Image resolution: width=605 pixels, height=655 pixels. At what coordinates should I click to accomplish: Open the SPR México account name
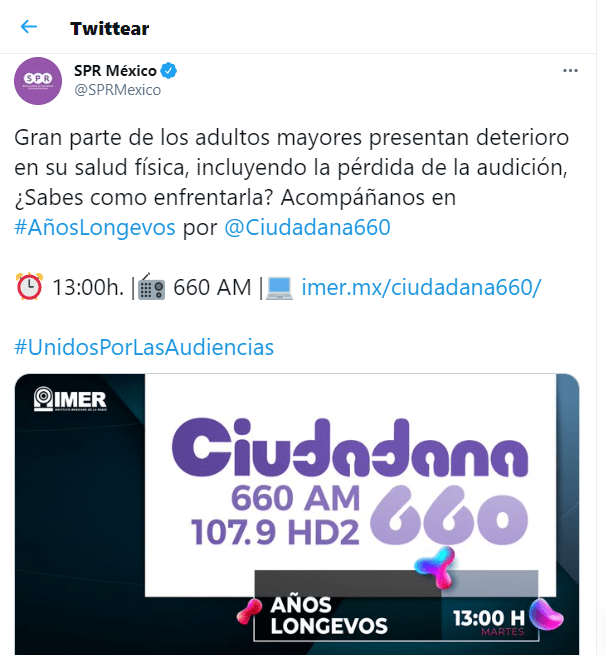[x=115, y=70]
